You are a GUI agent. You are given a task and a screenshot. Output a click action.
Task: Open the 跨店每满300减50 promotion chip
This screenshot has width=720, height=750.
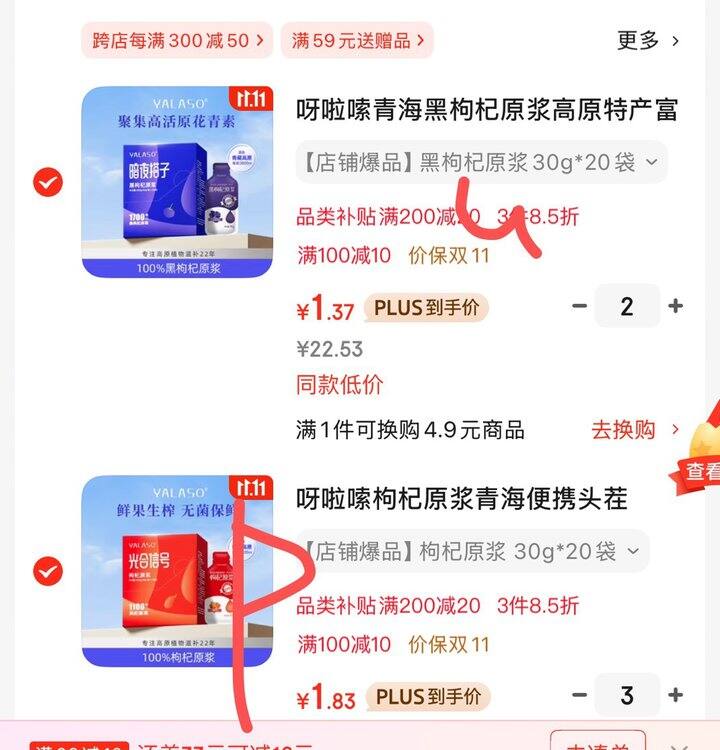point(177,41)
